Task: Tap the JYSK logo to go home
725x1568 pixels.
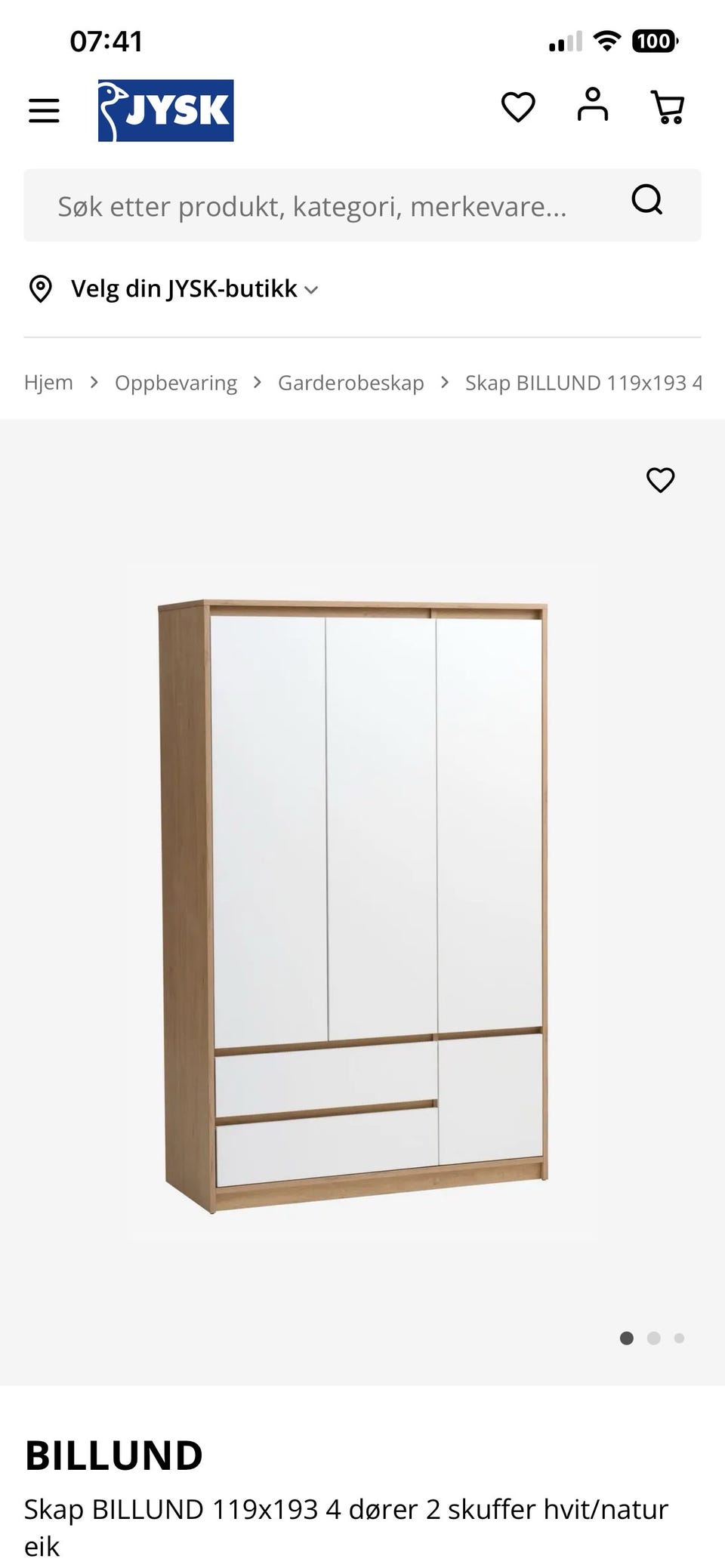Action: click(x=165, y=110)
